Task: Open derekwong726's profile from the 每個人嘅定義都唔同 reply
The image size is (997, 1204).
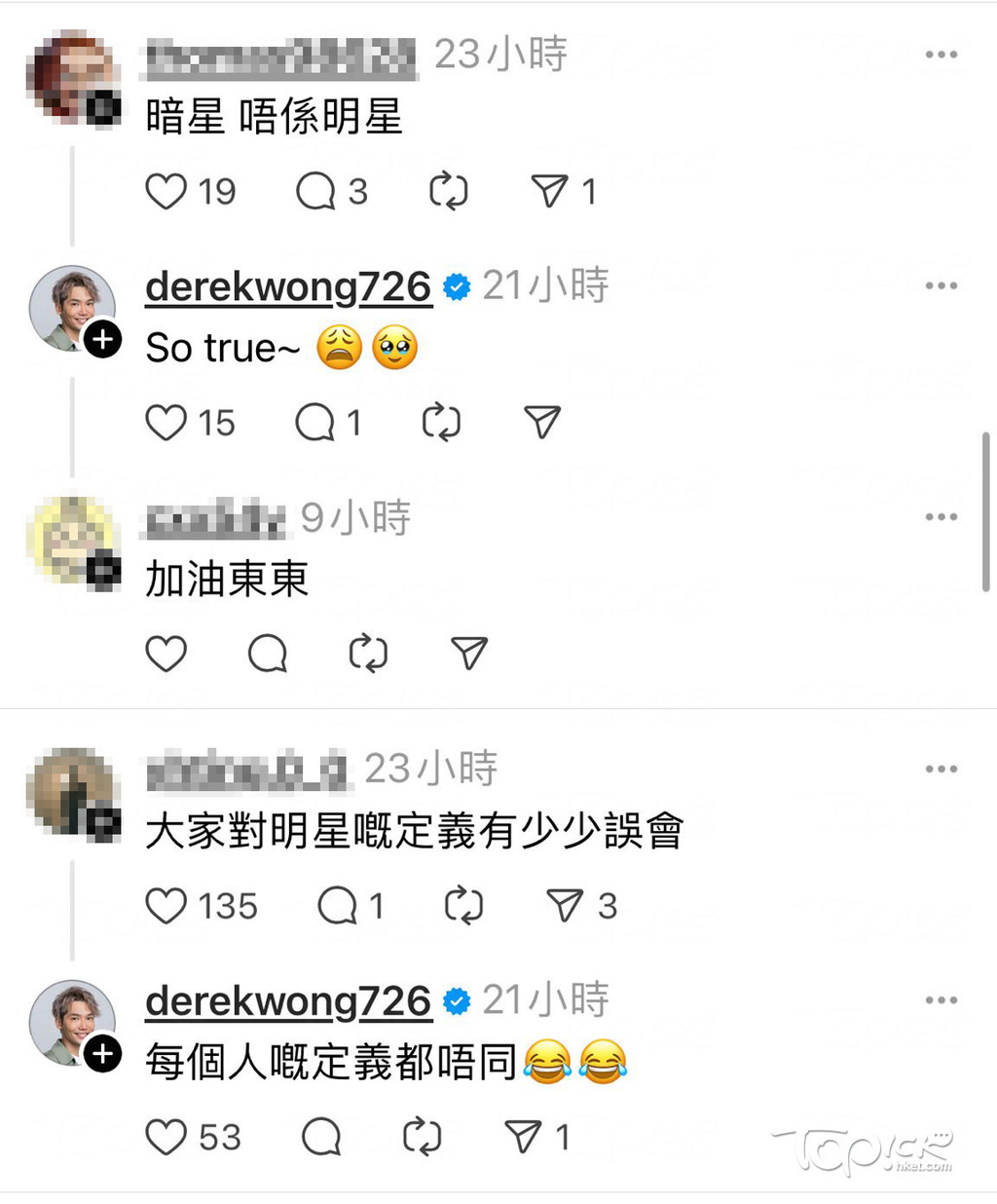Action: (288, 1001)
